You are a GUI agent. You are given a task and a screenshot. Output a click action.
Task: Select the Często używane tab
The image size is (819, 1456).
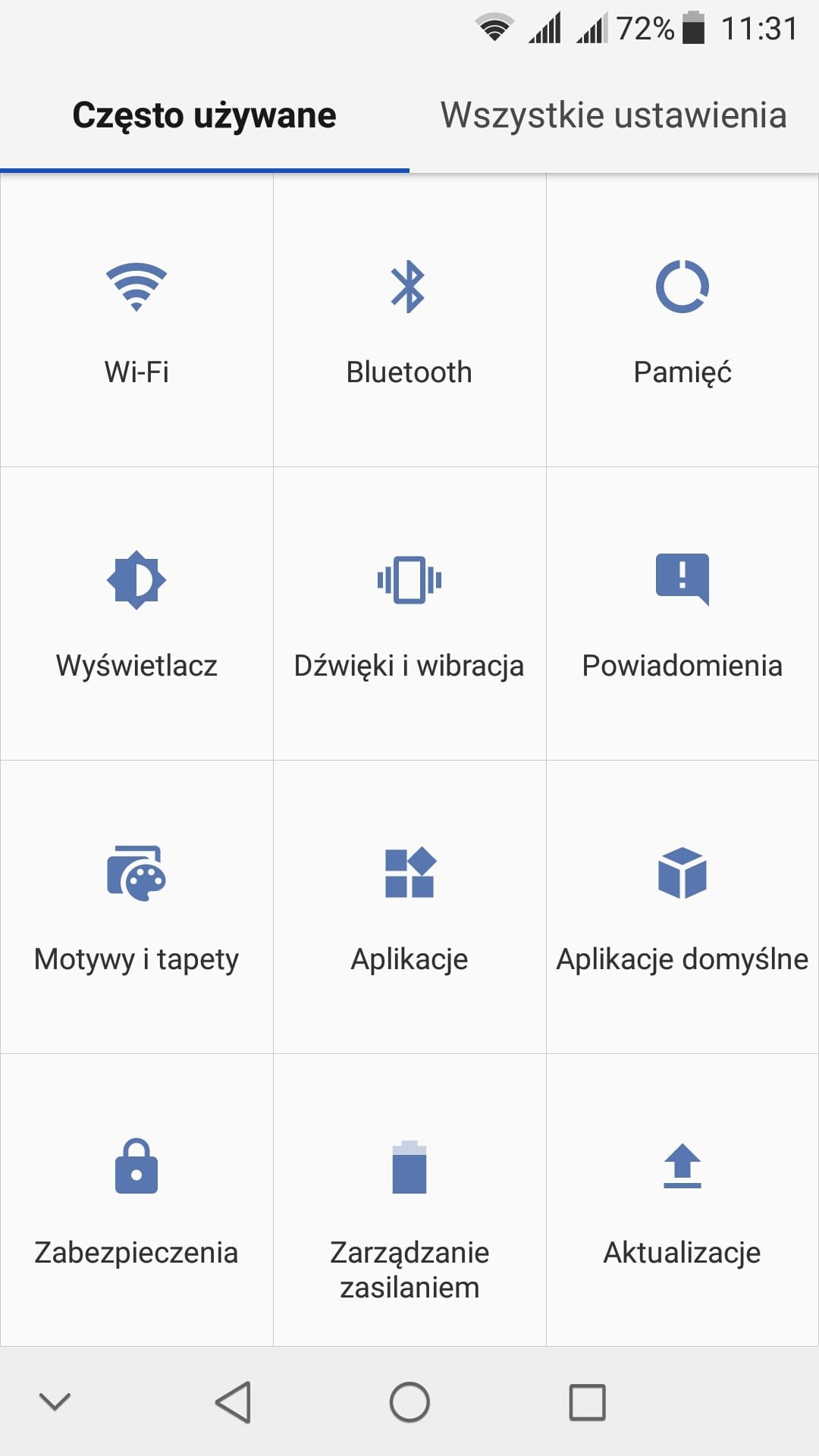point(205,115)
